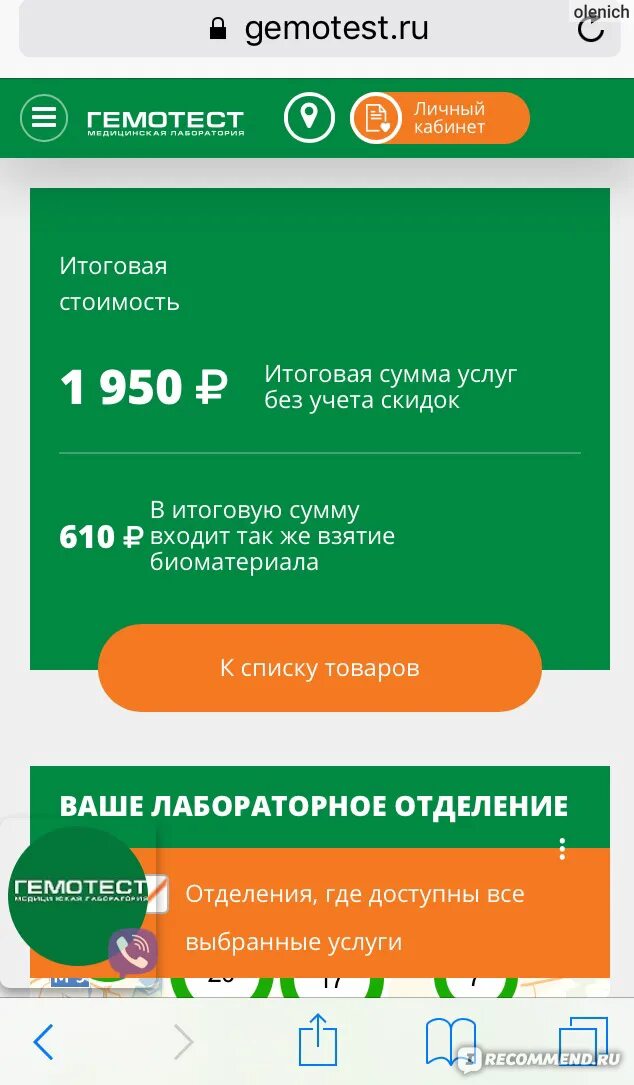Open Safari bookmarks
The image size is (634, 1085).
(451, 1042)
